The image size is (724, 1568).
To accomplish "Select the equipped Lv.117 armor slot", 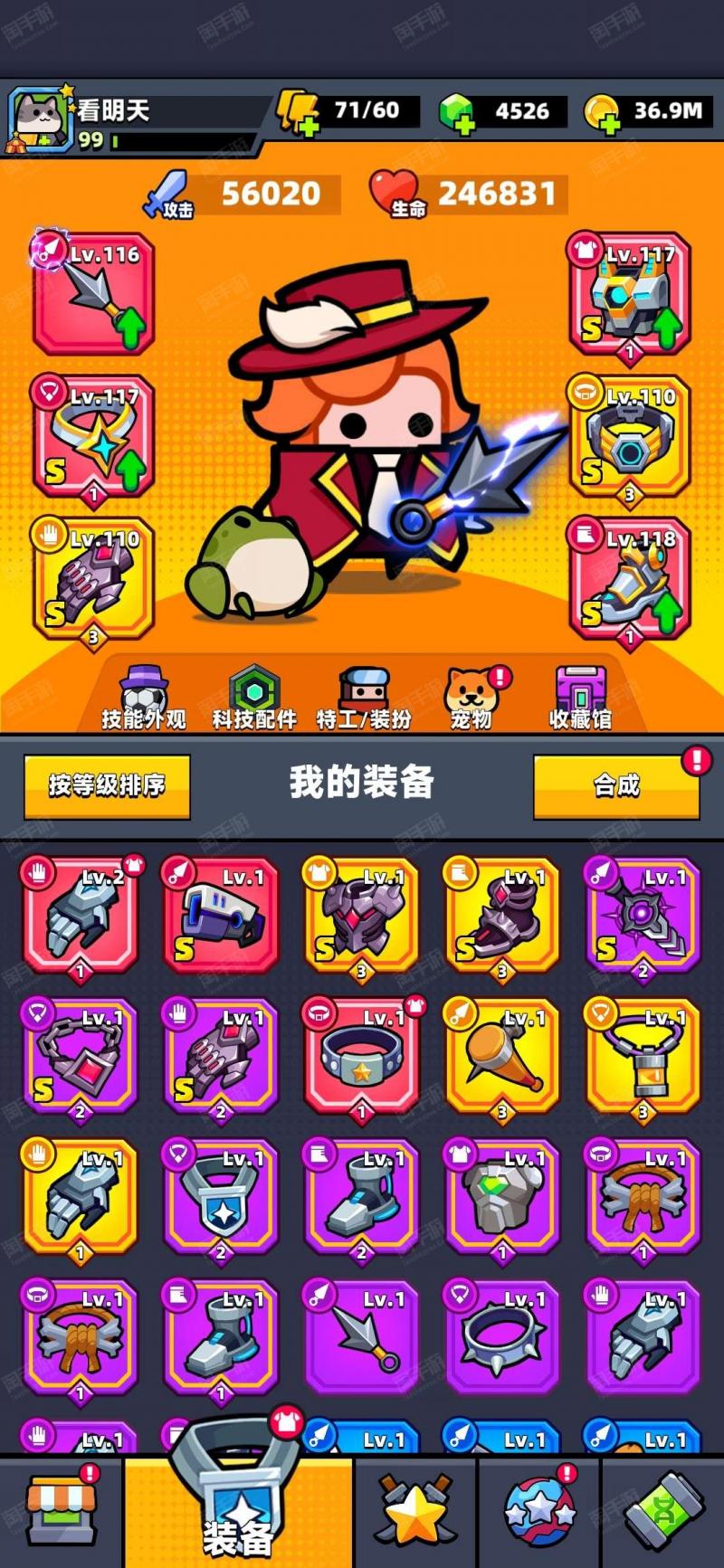I will coord(630,293).
